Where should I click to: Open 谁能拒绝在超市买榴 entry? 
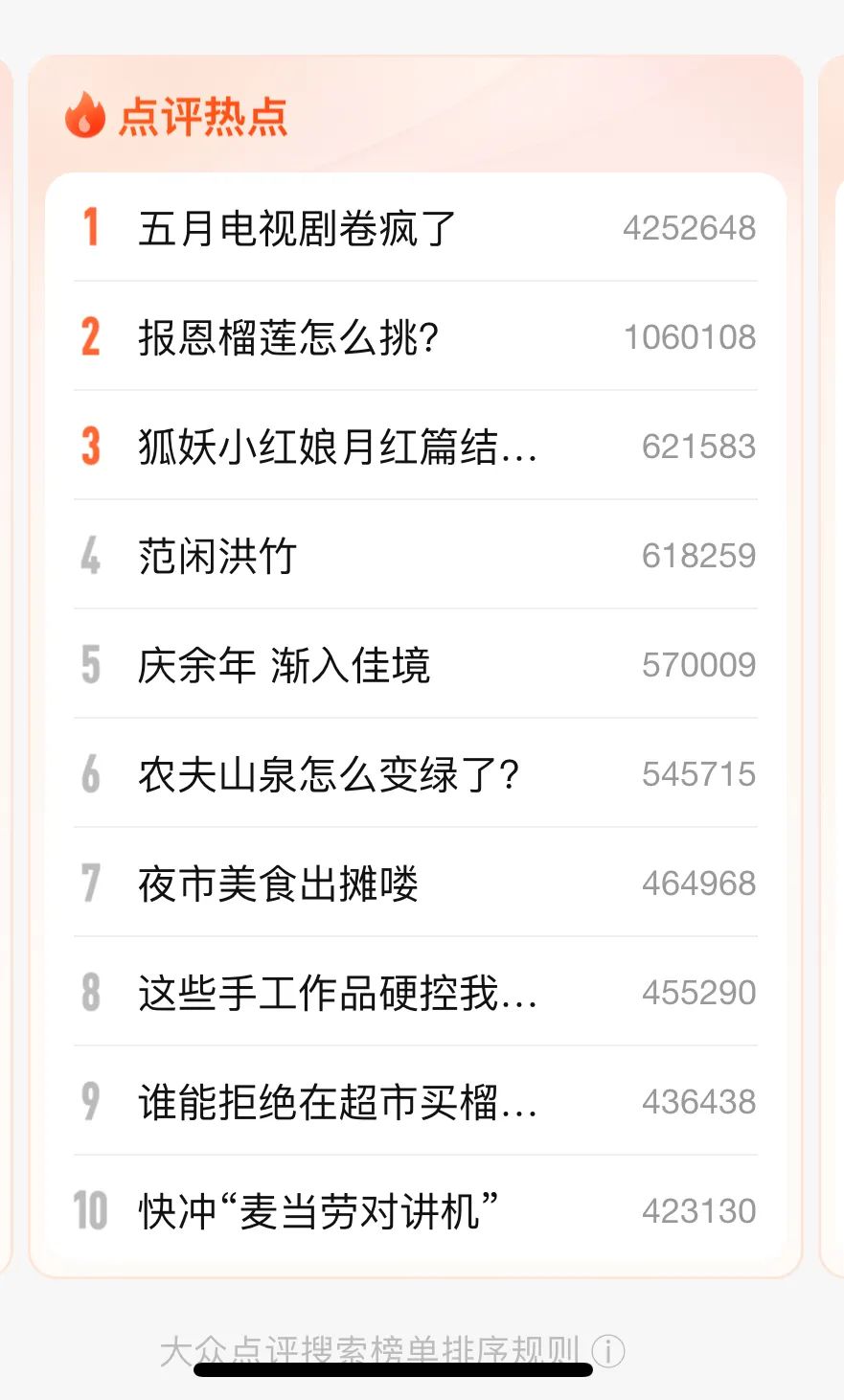click(416, 1101)
